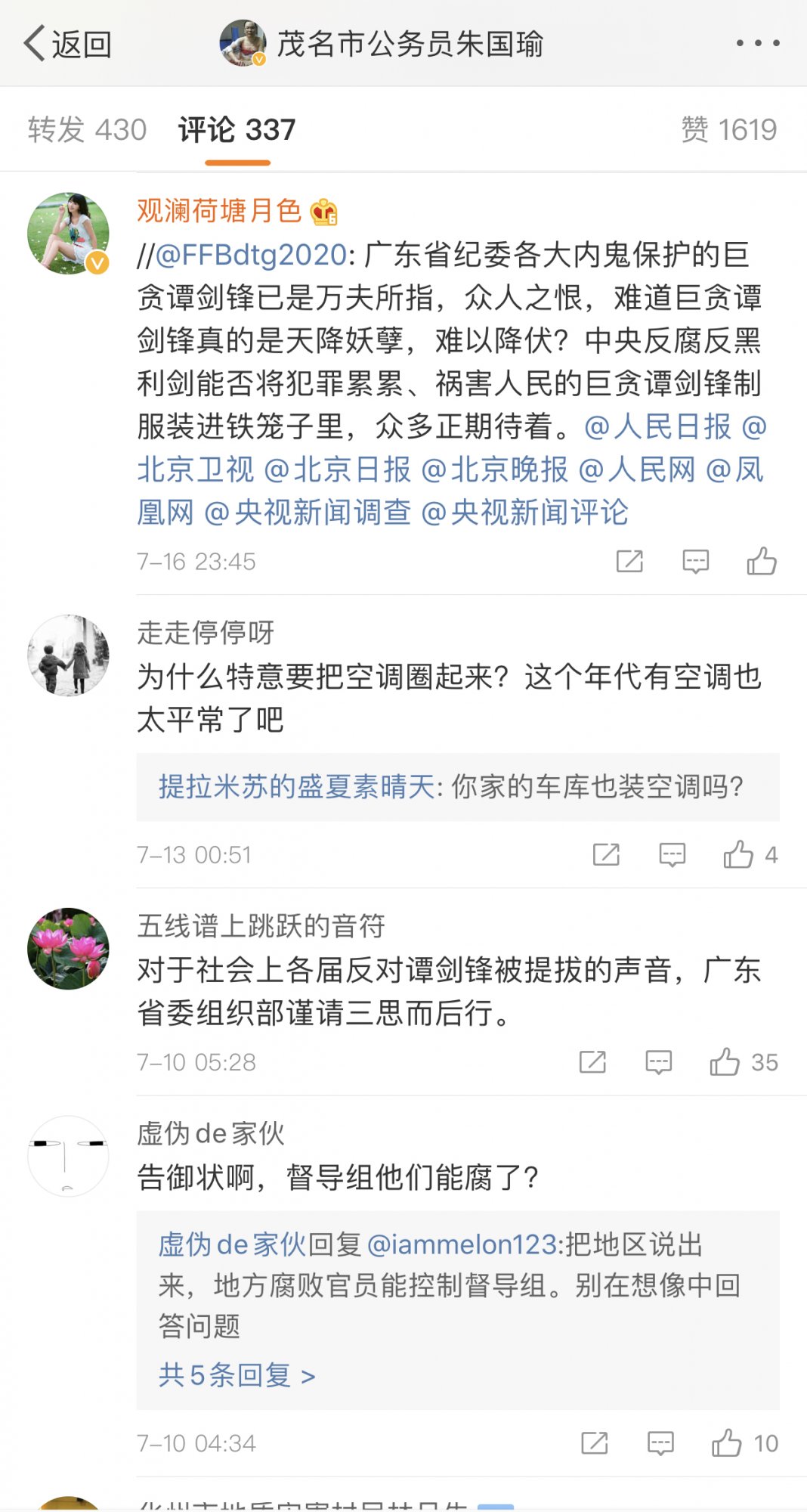Open the @iammelon123 mention

[462, 1244]
